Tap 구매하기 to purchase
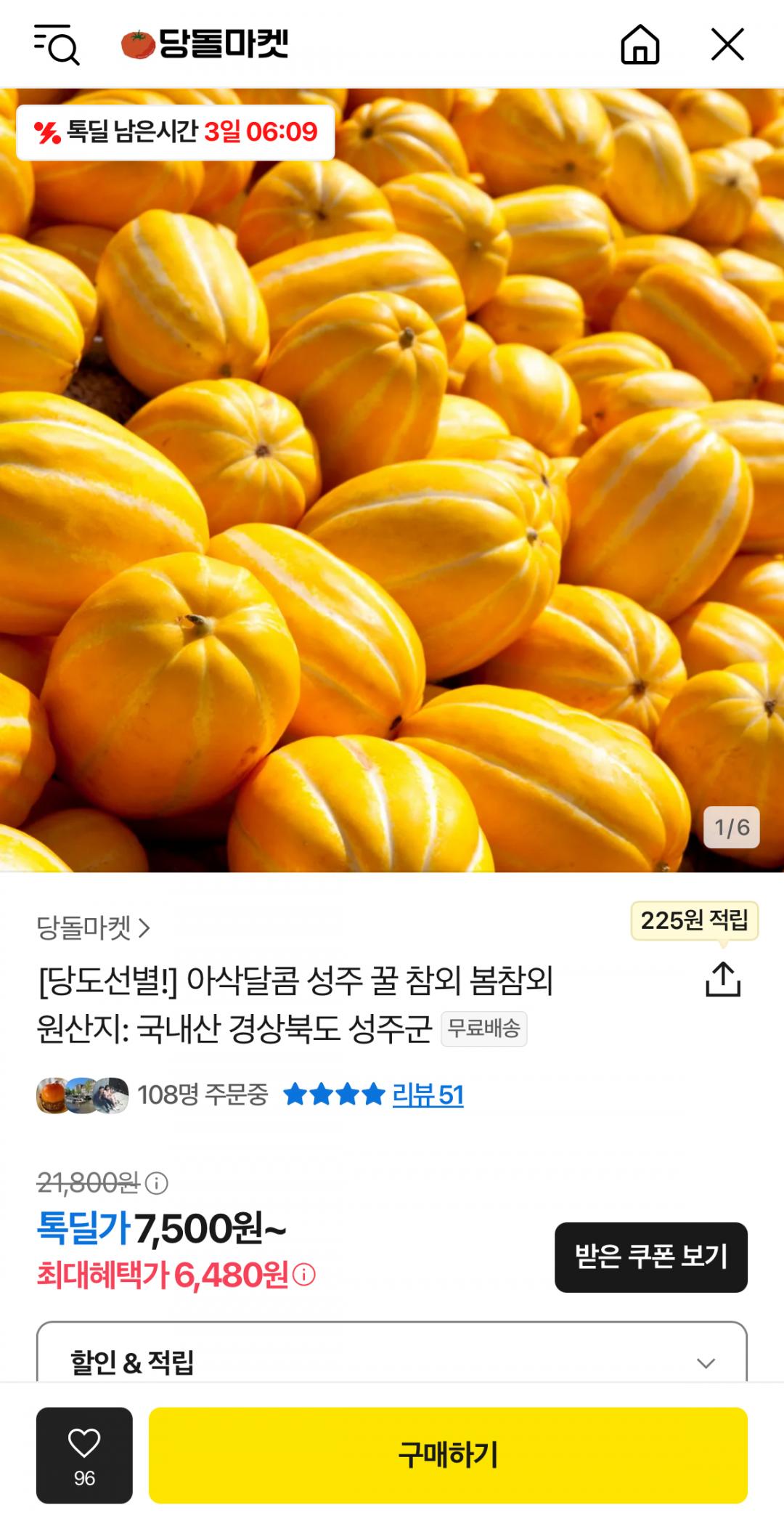784x1534 pixels. coord(448,1455)
